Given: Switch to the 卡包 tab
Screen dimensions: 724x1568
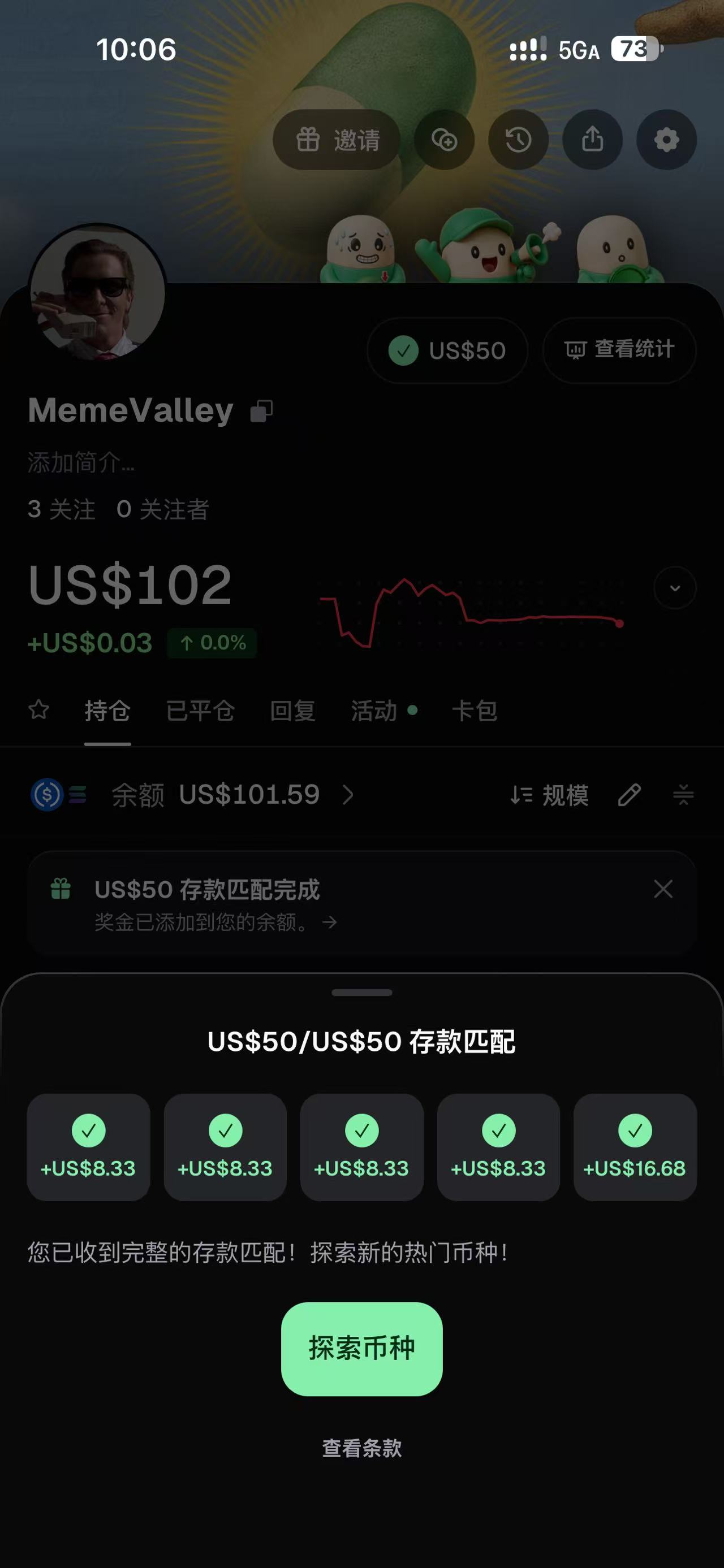Looking at the screenshot, I should (475, 711).
